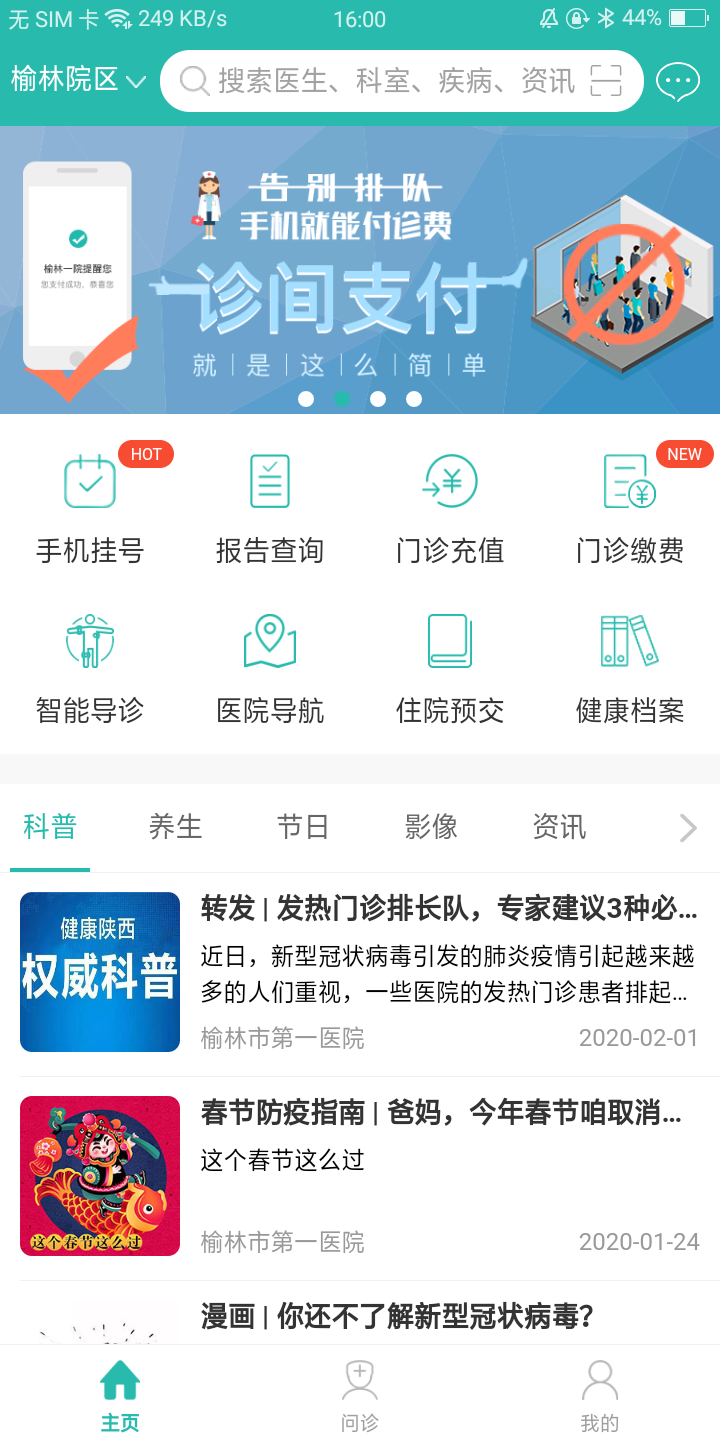Open 门诊充值 outpatient top-up
This screenshot has width=720, height=1440.
(450, 507)
